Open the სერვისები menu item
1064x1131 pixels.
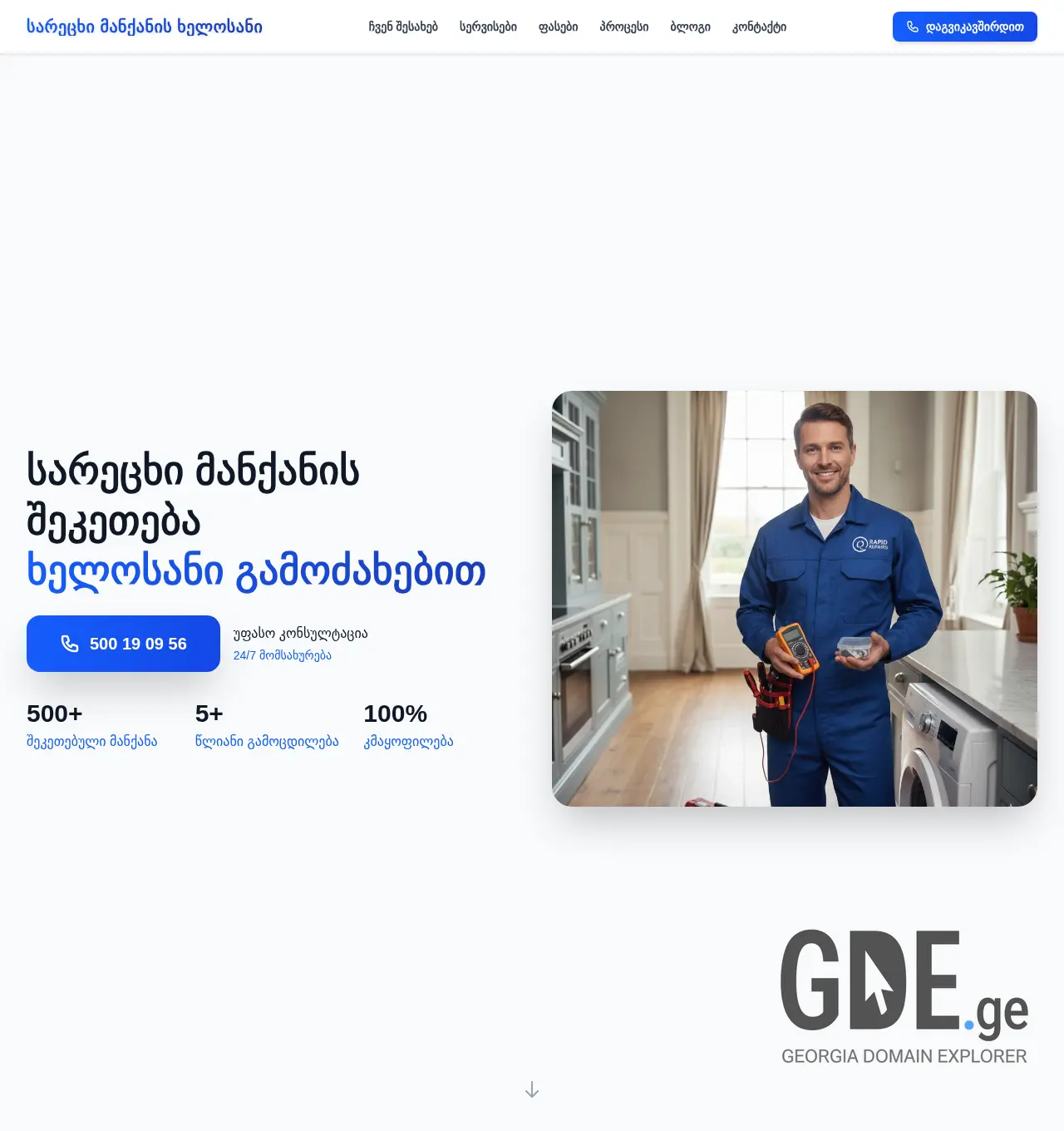pos(488,27)
